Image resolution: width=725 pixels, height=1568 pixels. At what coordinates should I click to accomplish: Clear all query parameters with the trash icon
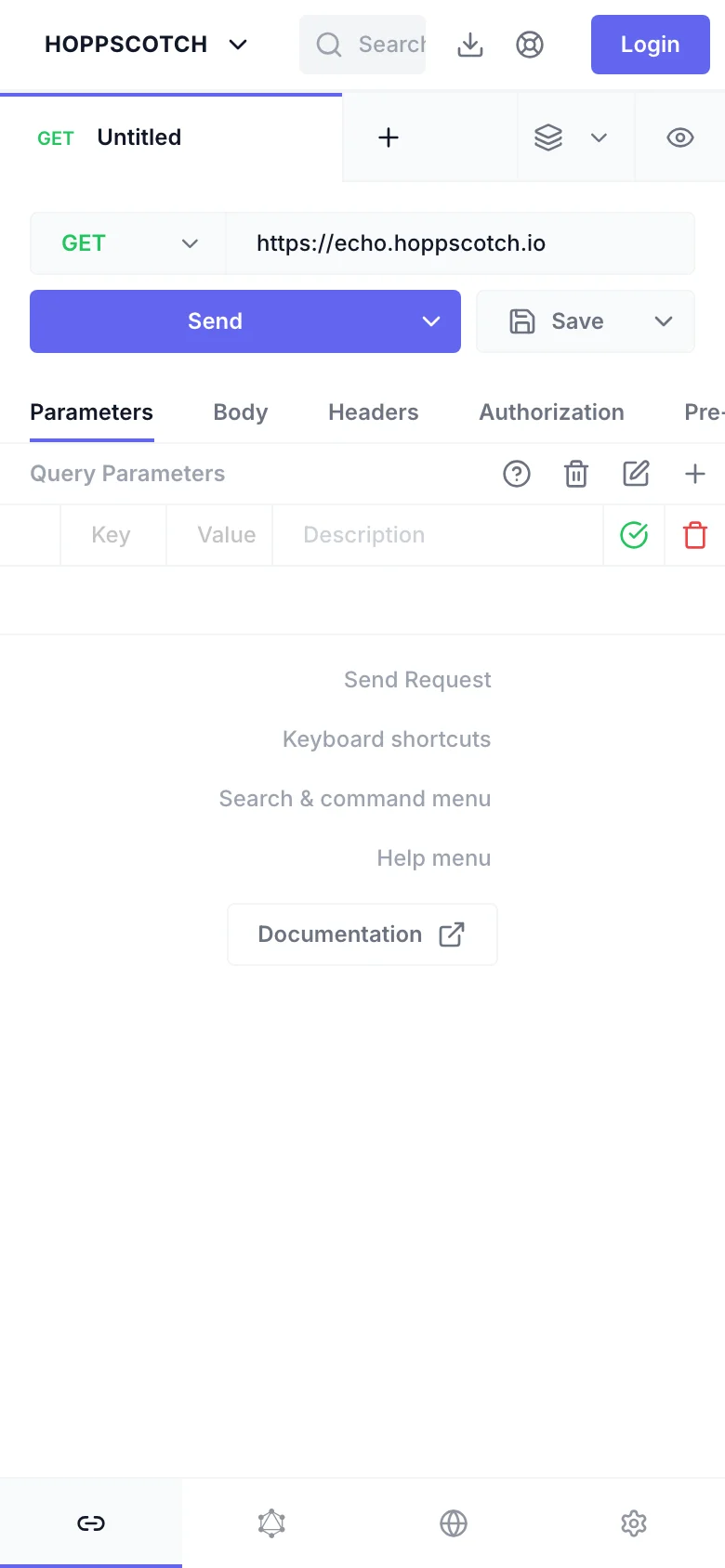(576, 474)
